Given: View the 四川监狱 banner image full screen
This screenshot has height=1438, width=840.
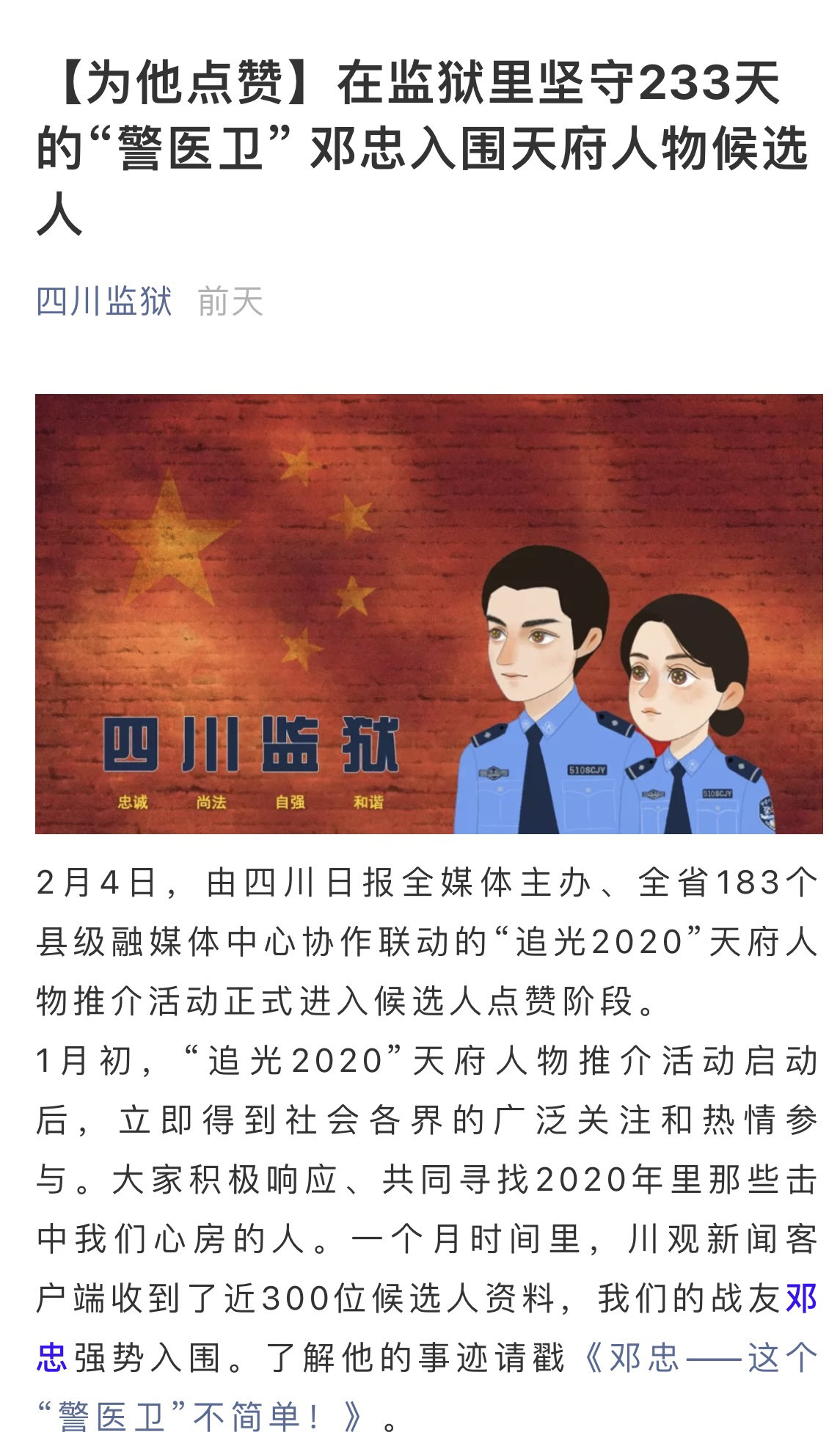Looking at the screenshot, I should (x=428, y=613).
